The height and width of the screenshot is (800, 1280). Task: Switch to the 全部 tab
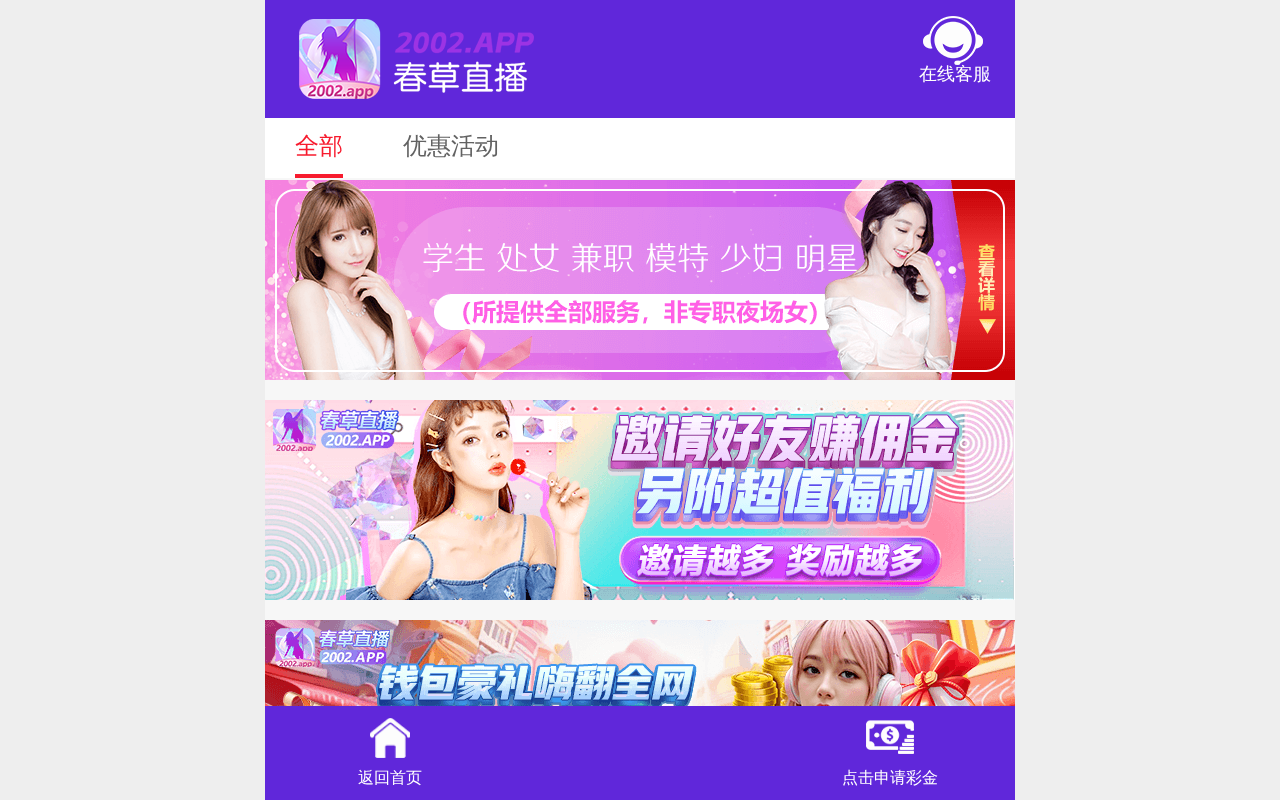(319, 147)
